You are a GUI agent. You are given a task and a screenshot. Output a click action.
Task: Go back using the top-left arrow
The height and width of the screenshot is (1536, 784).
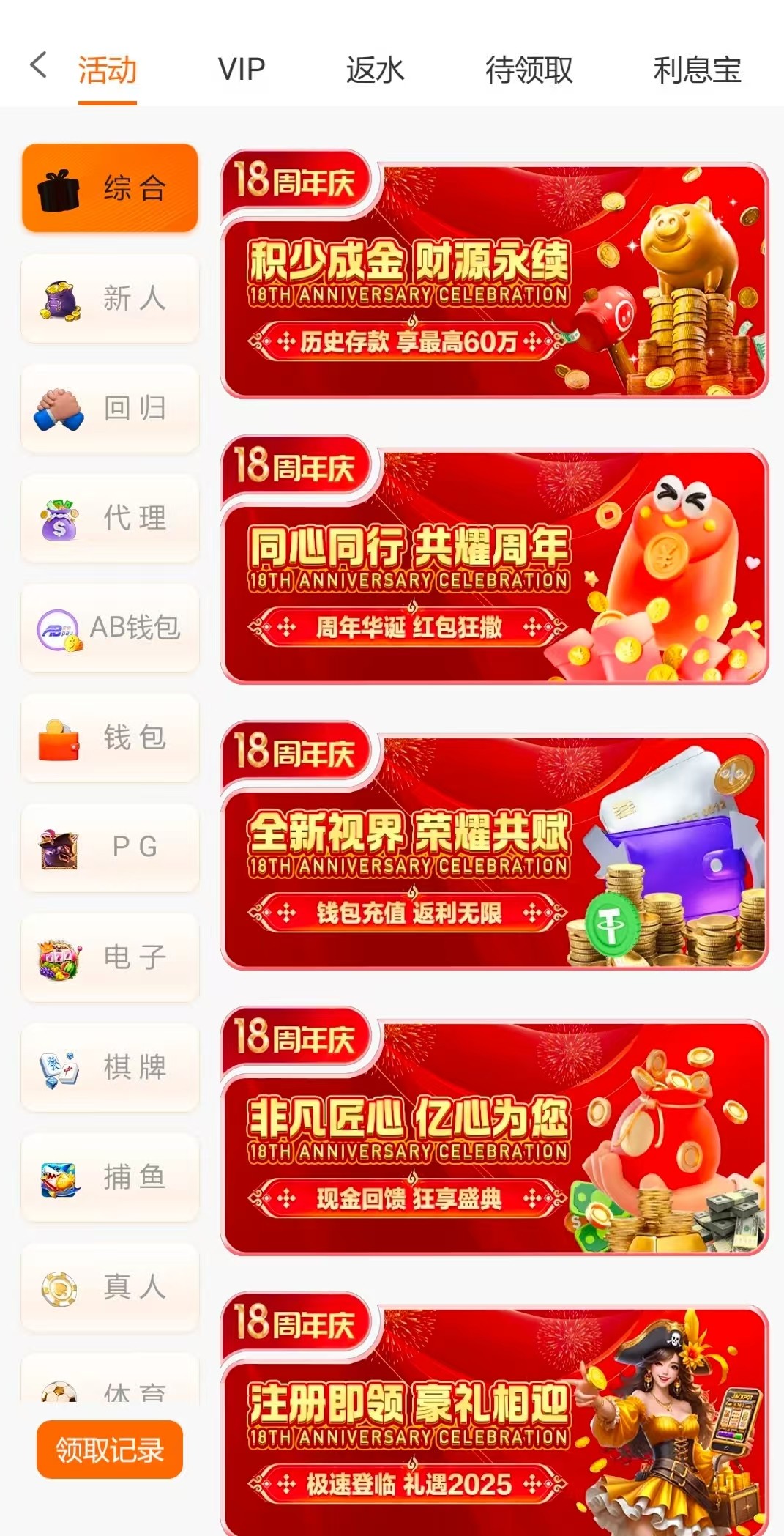click(x=38, y=66)
